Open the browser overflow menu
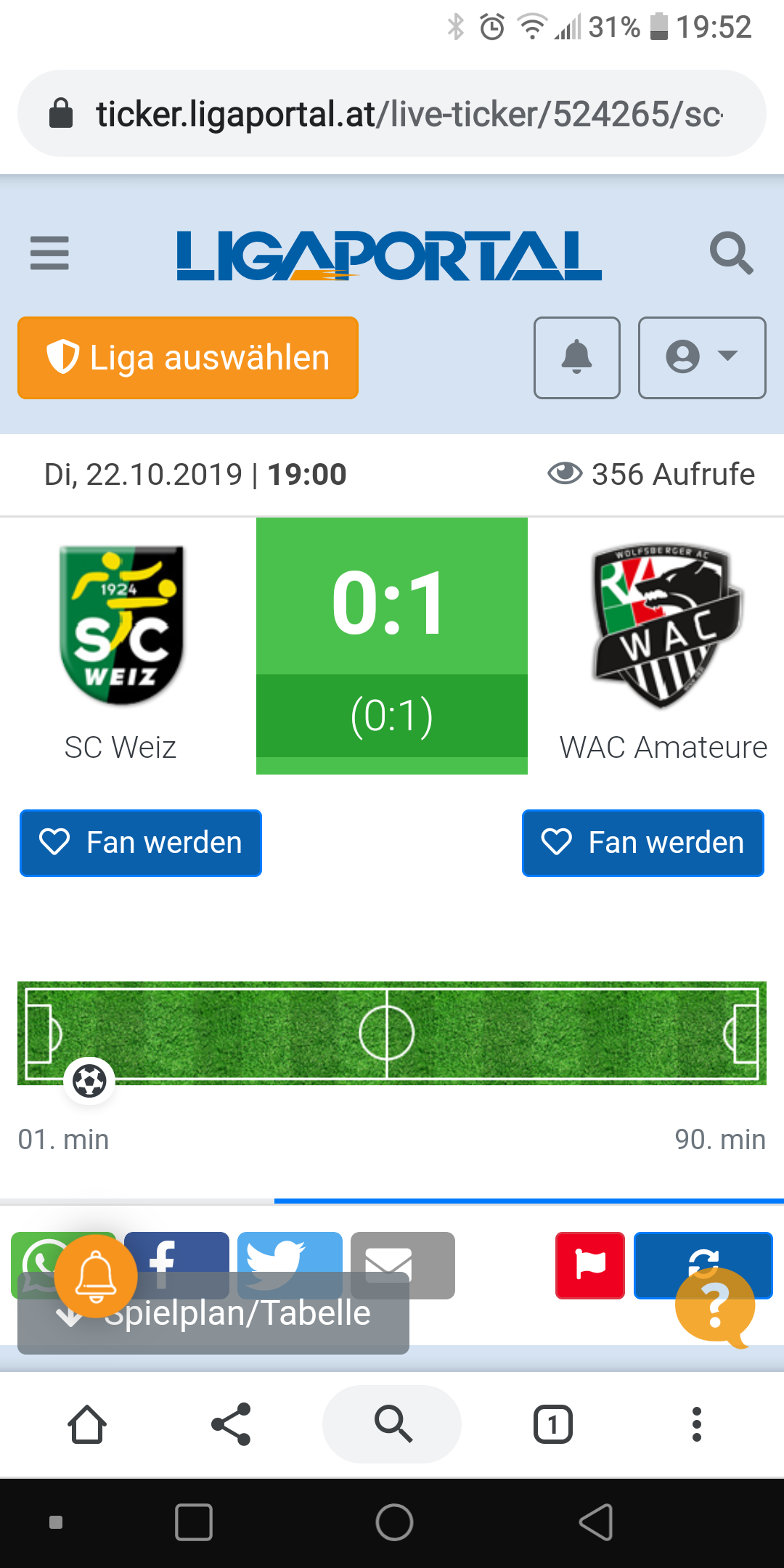Viewport: 784px width, 1568px height. (x=697, y=1424)
